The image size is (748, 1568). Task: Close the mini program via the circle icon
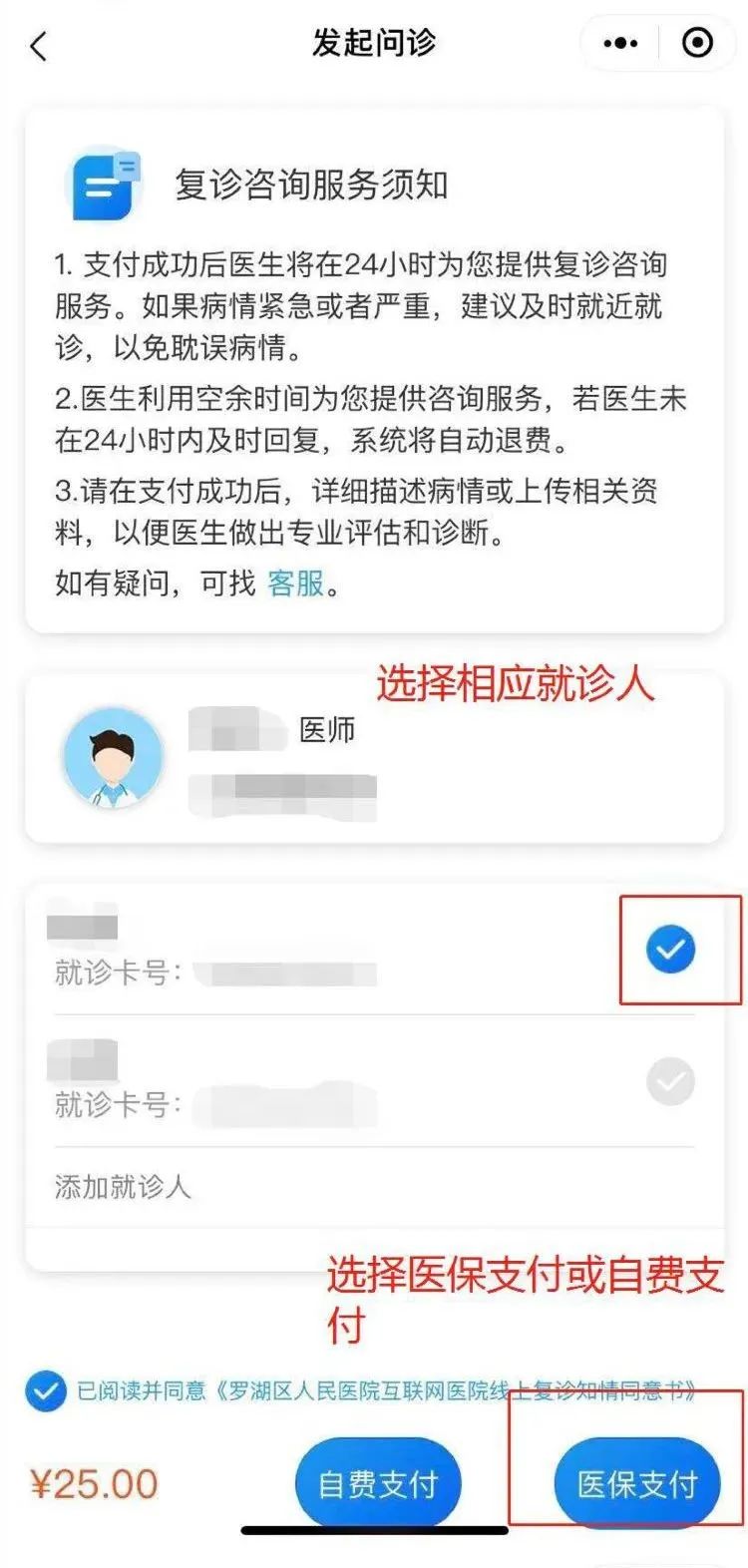click(697, 43)
